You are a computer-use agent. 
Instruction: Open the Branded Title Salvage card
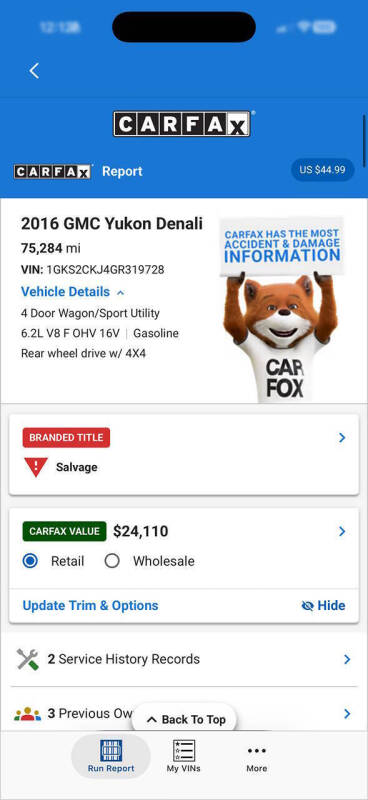184,455
